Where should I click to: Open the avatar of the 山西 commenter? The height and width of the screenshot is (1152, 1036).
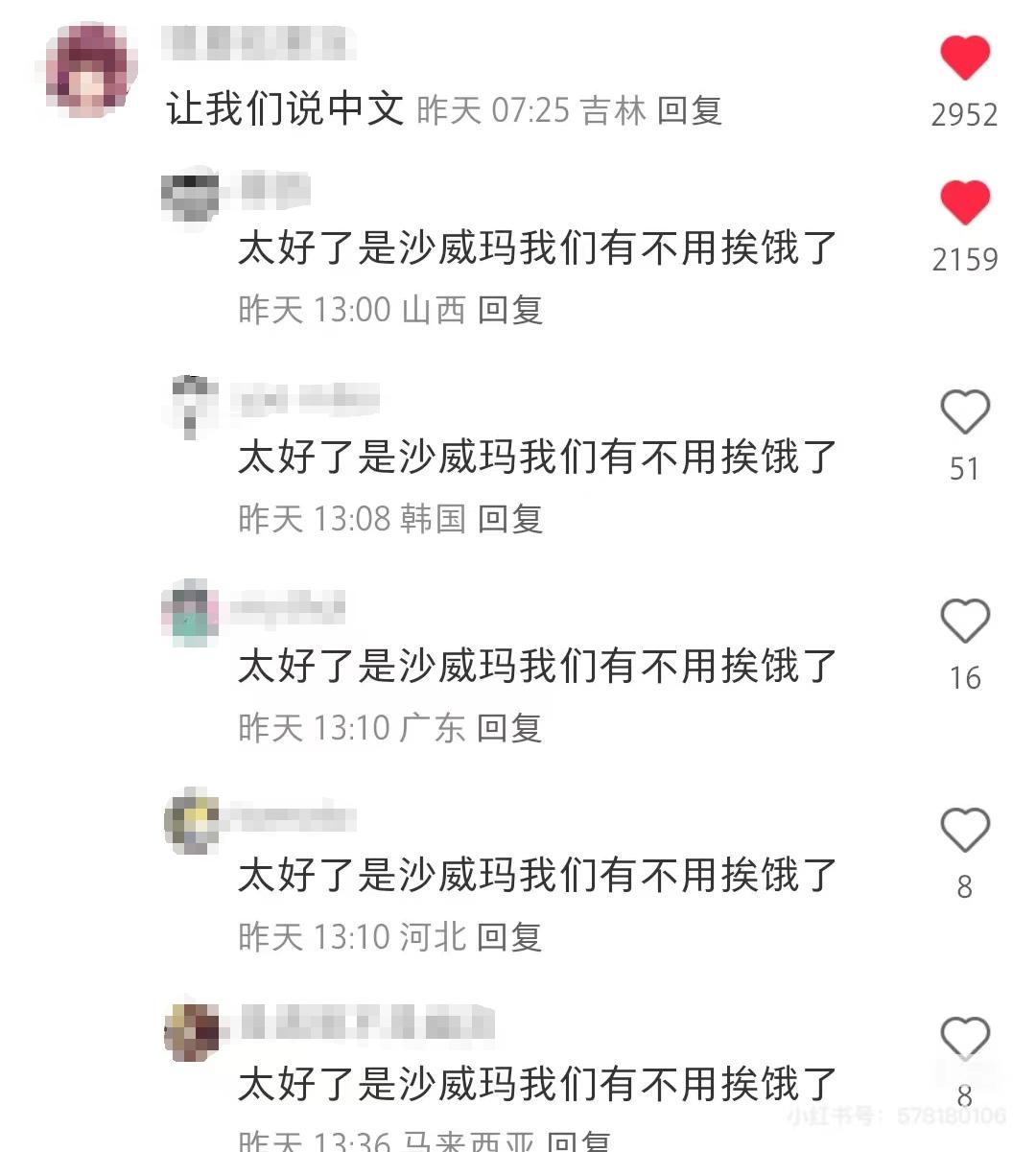[x=190, y=197]
